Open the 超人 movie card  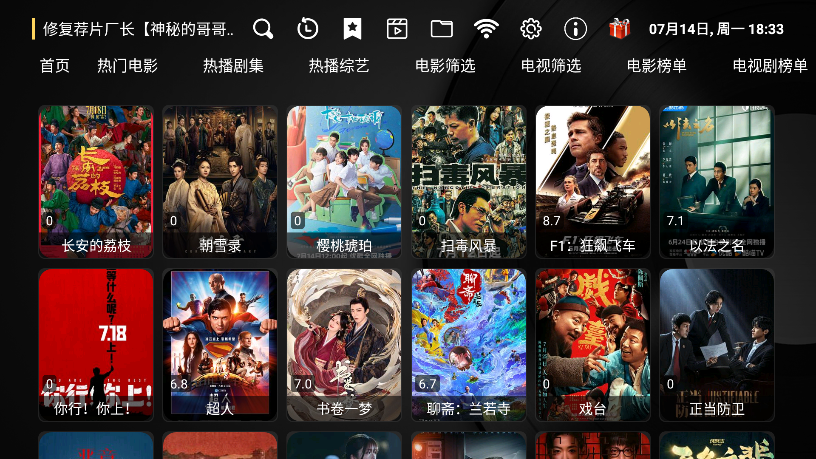click(x=220, y=345)
